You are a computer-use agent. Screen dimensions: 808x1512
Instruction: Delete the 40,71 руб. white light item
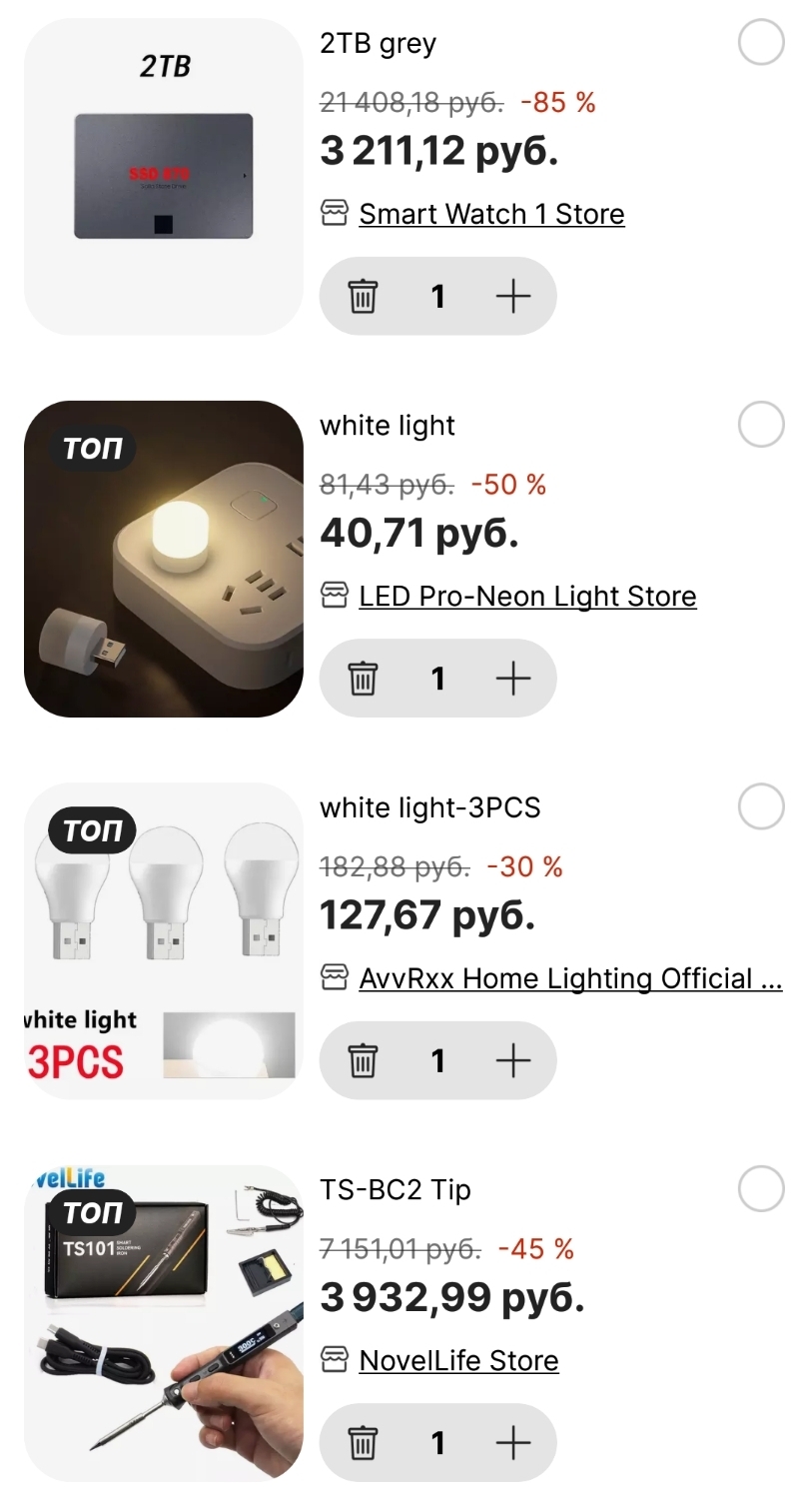click(x=363, y=679)
